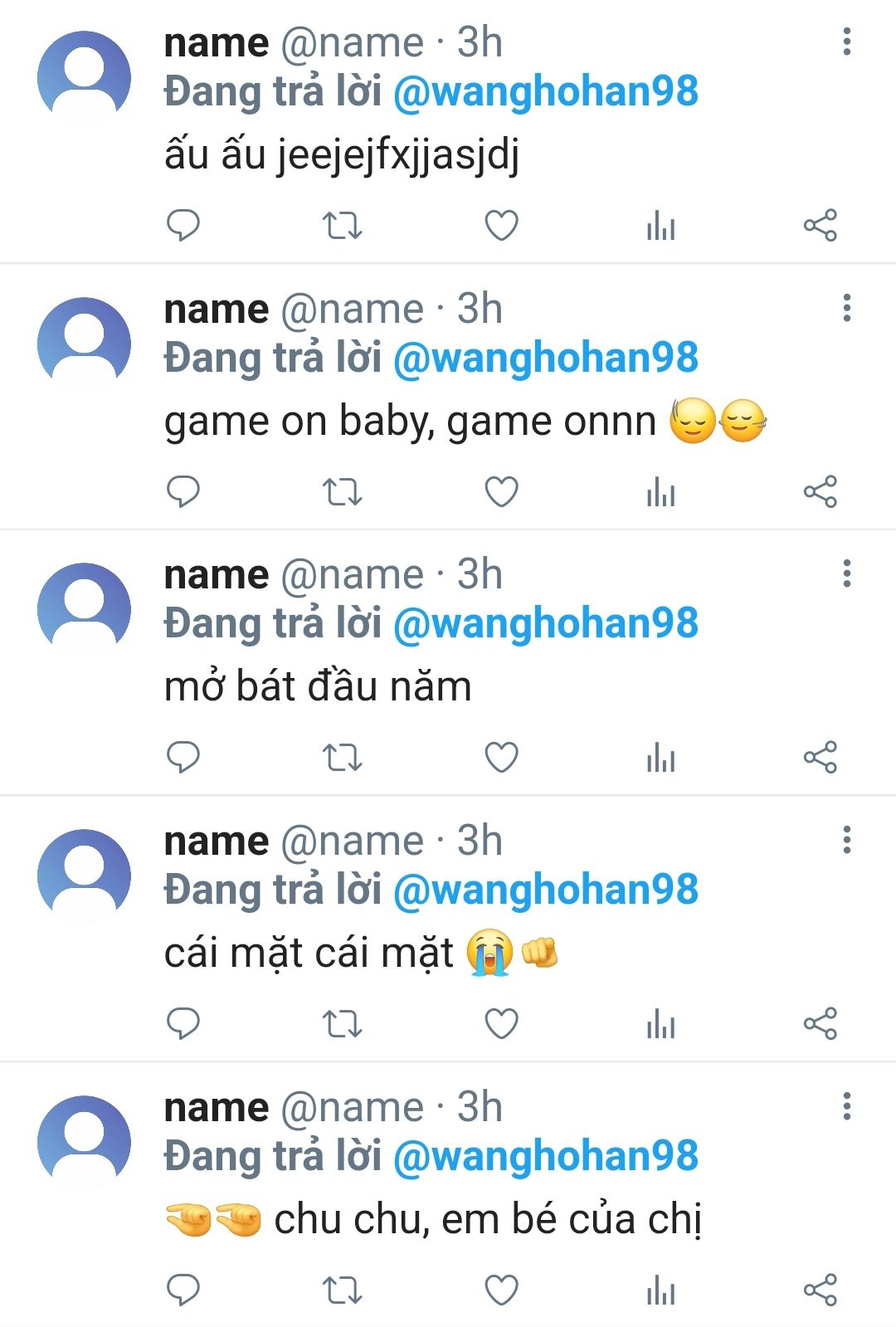Retweet the 'game on baby' reply
Screen dimensions: 896x1327
click(x=342, y=491)
